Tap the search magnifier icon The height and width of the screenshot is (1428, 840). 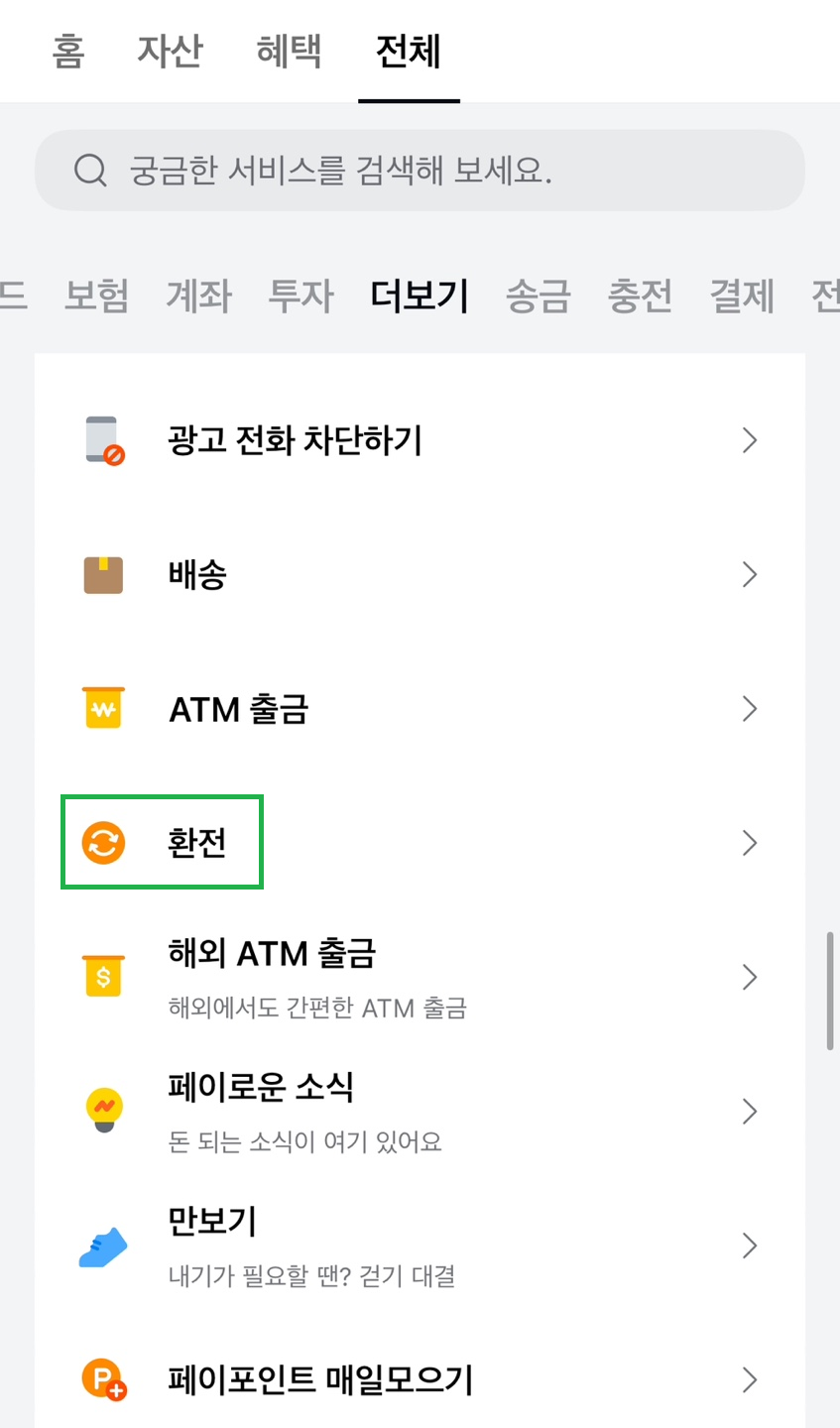pos(90,170)
